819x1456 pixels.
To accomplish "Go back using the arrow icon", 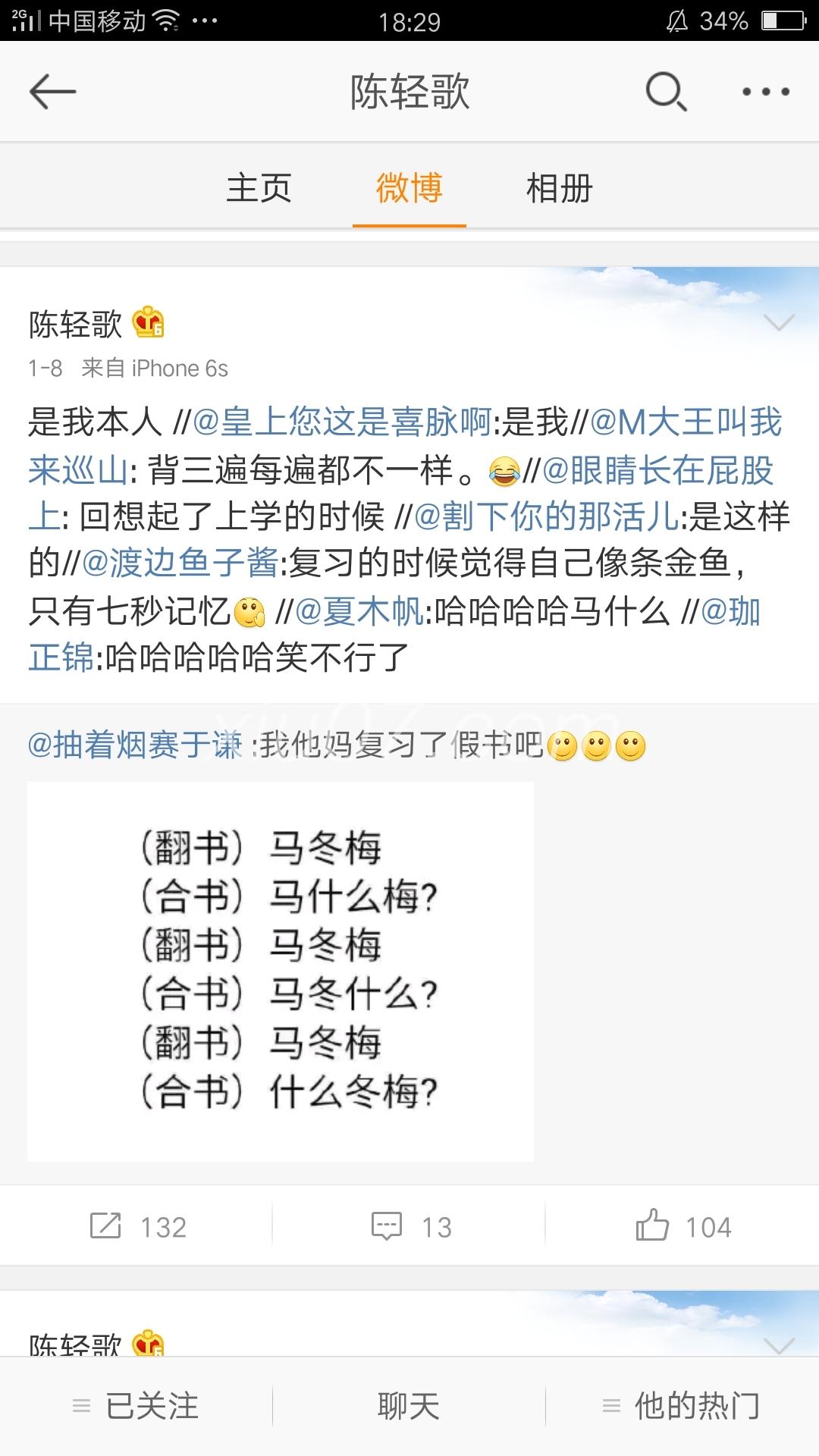I will tap(52, 92).
